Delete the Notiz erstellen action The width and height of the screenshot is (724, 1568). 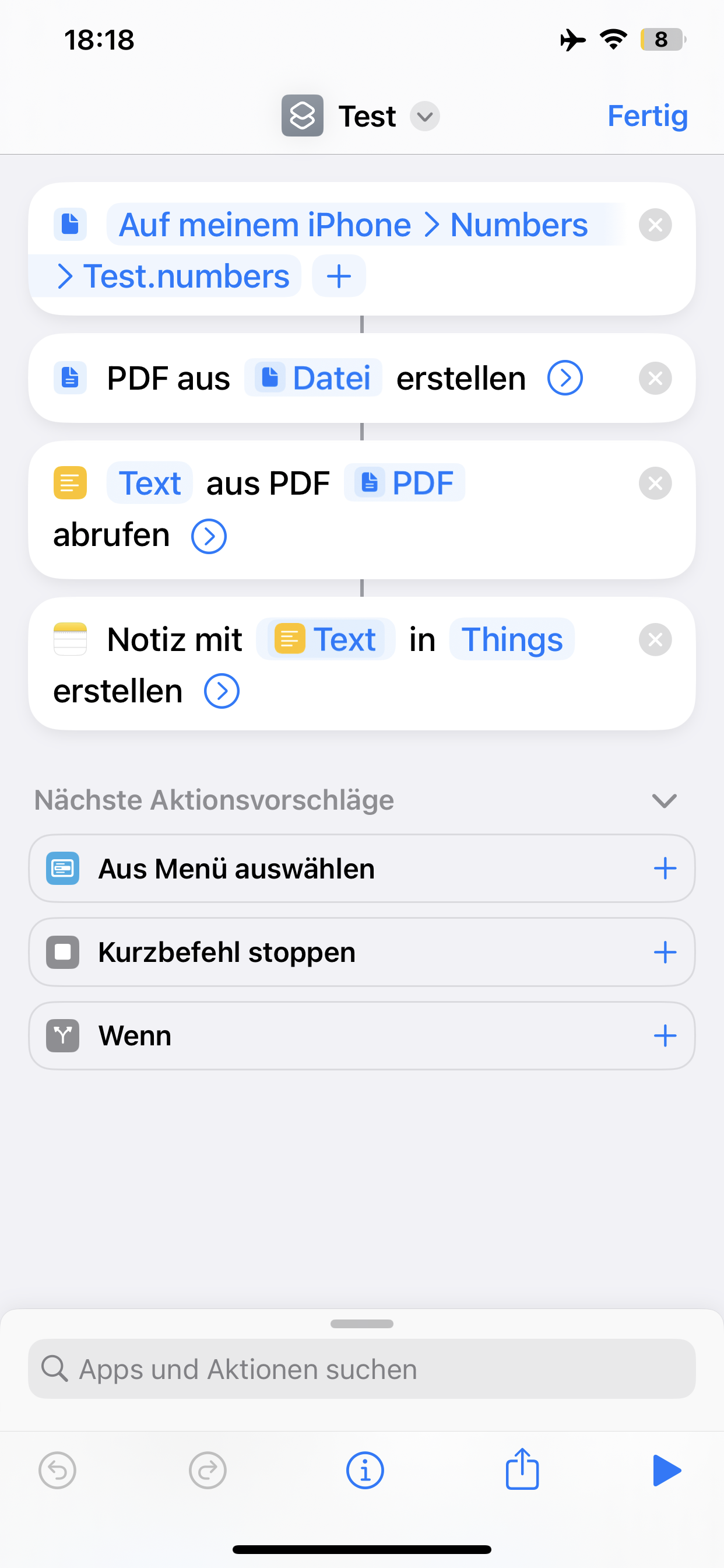coord(655,640)
